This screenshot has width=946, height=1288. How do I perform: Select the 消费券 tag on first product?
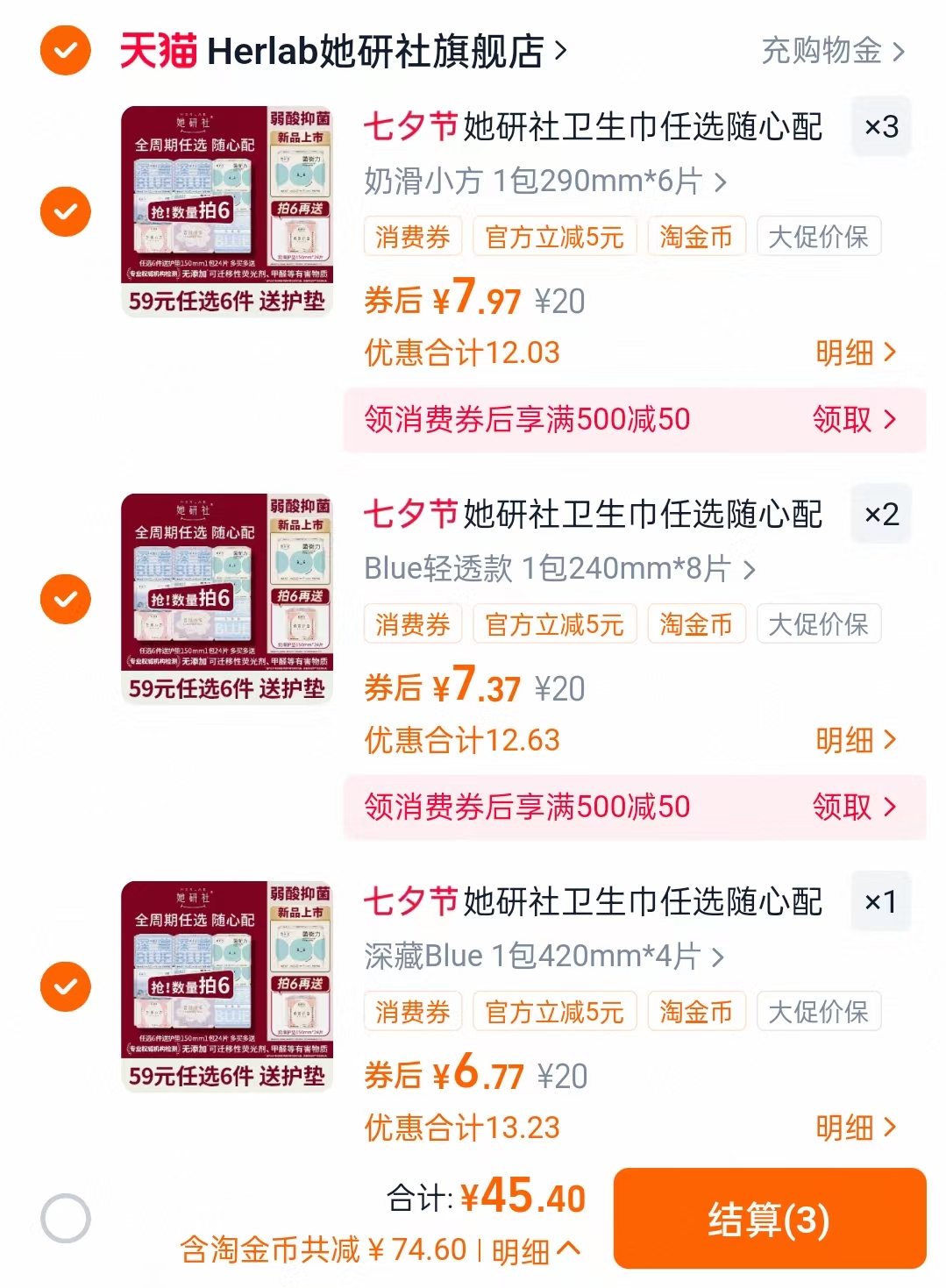(x=412, y=235)
